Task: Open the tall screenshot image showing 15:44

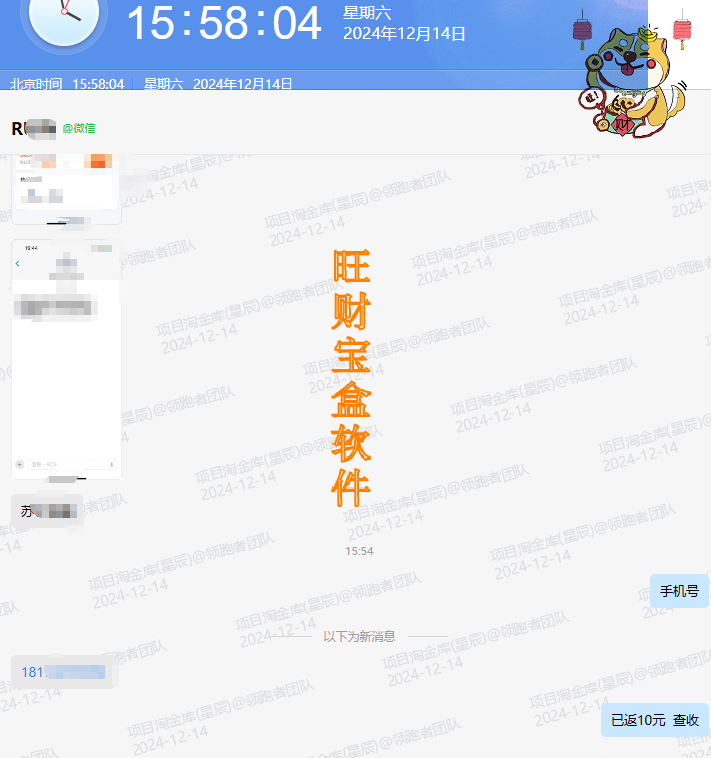Action: (66, 360)
